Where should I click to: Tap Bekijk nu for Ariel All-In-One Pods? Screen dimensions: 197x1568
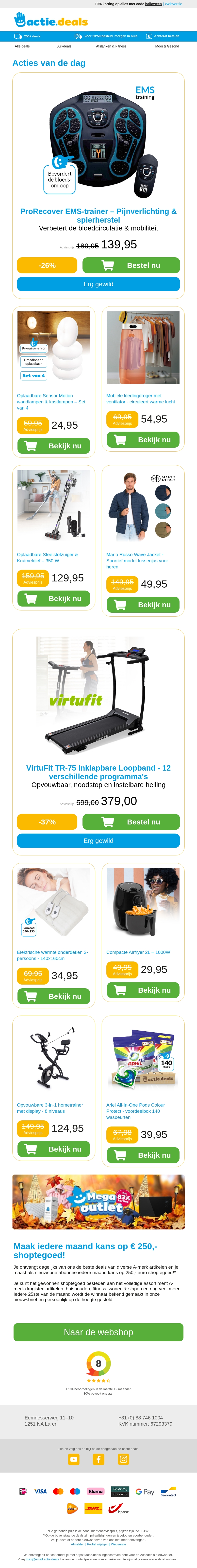pyautogui.click(x=143, y=1155)
